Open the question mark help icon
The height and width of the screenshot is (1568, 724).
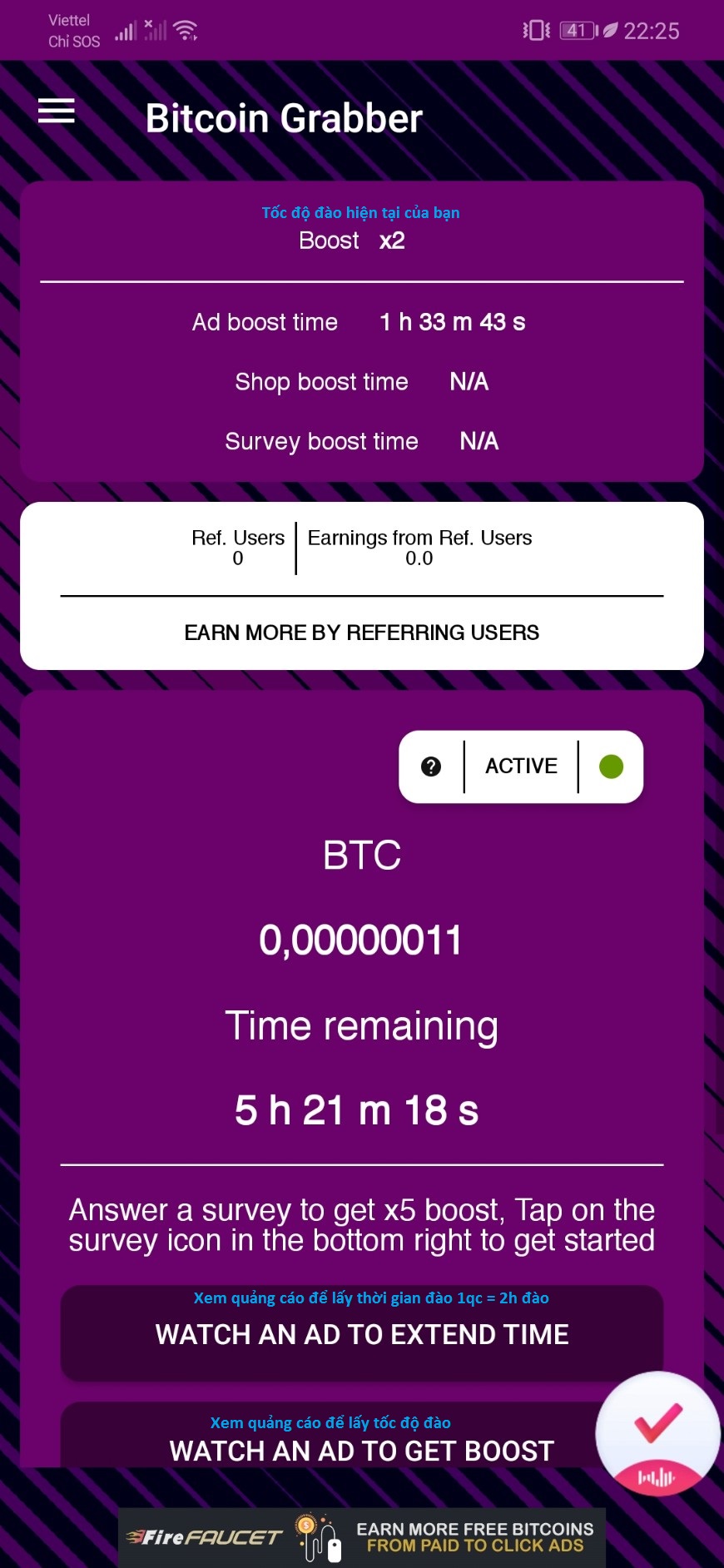(x=431, y=767)
